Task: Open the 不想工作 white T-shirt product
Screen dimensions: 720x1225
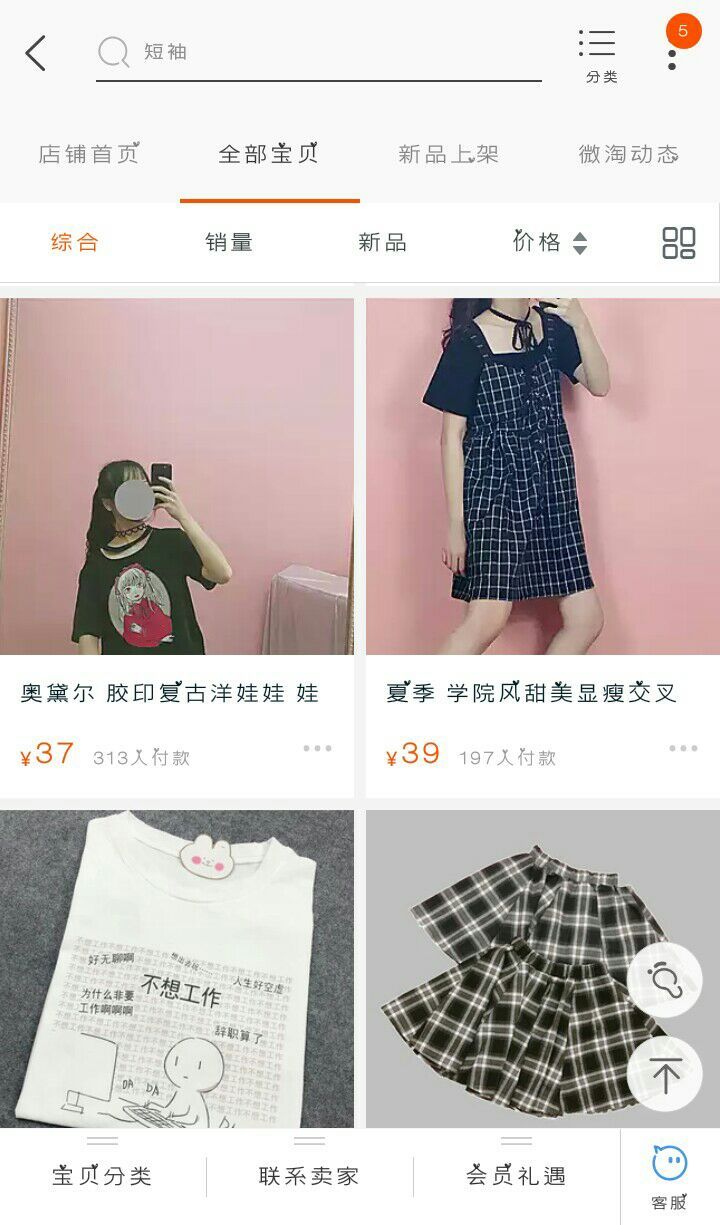Action: (x=177, y=968)
